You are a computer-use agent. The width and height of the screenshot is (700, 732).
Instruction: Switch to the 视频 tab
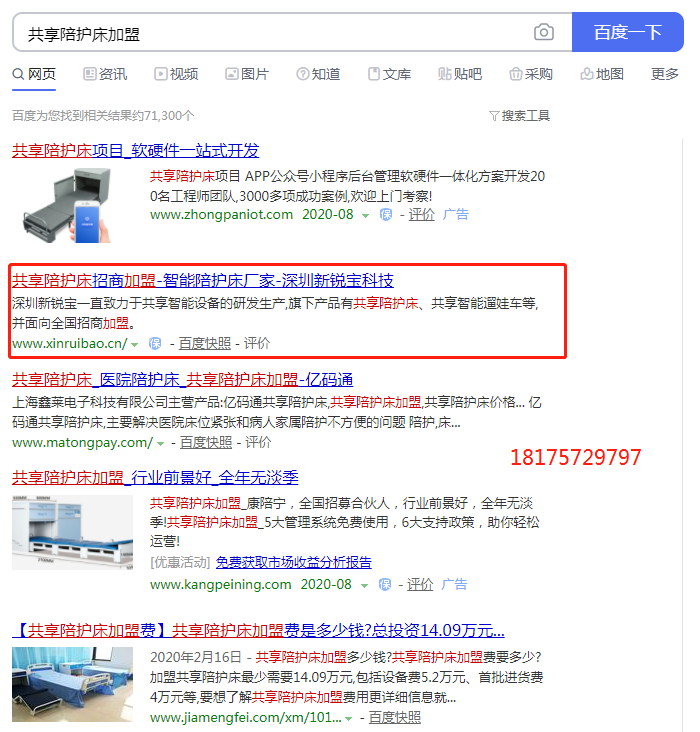tap(176, 74)
